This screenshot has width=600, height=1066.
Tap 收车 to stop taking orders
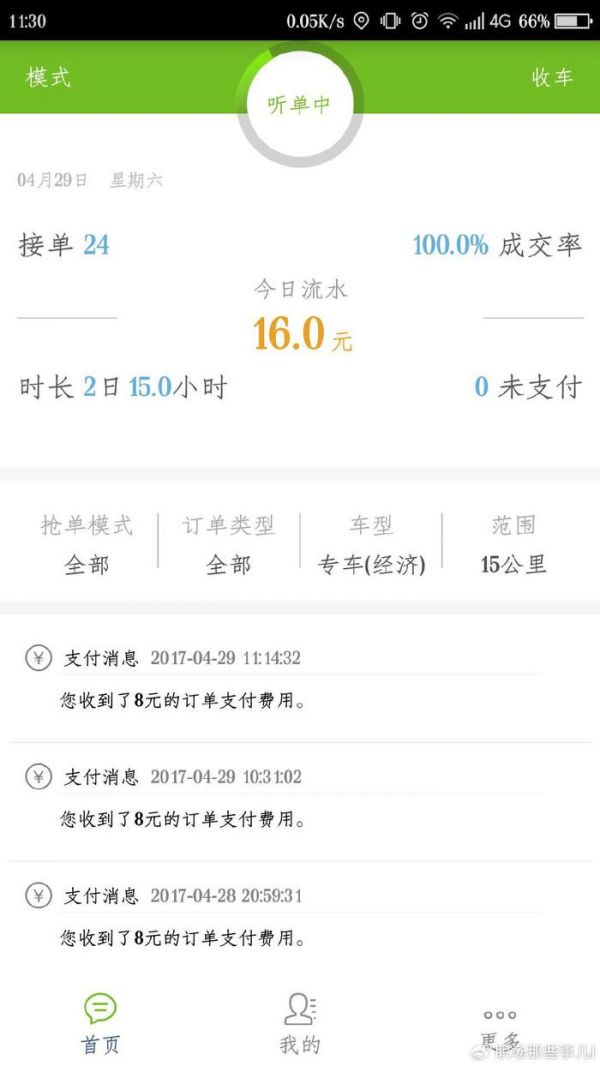[552, 78]
